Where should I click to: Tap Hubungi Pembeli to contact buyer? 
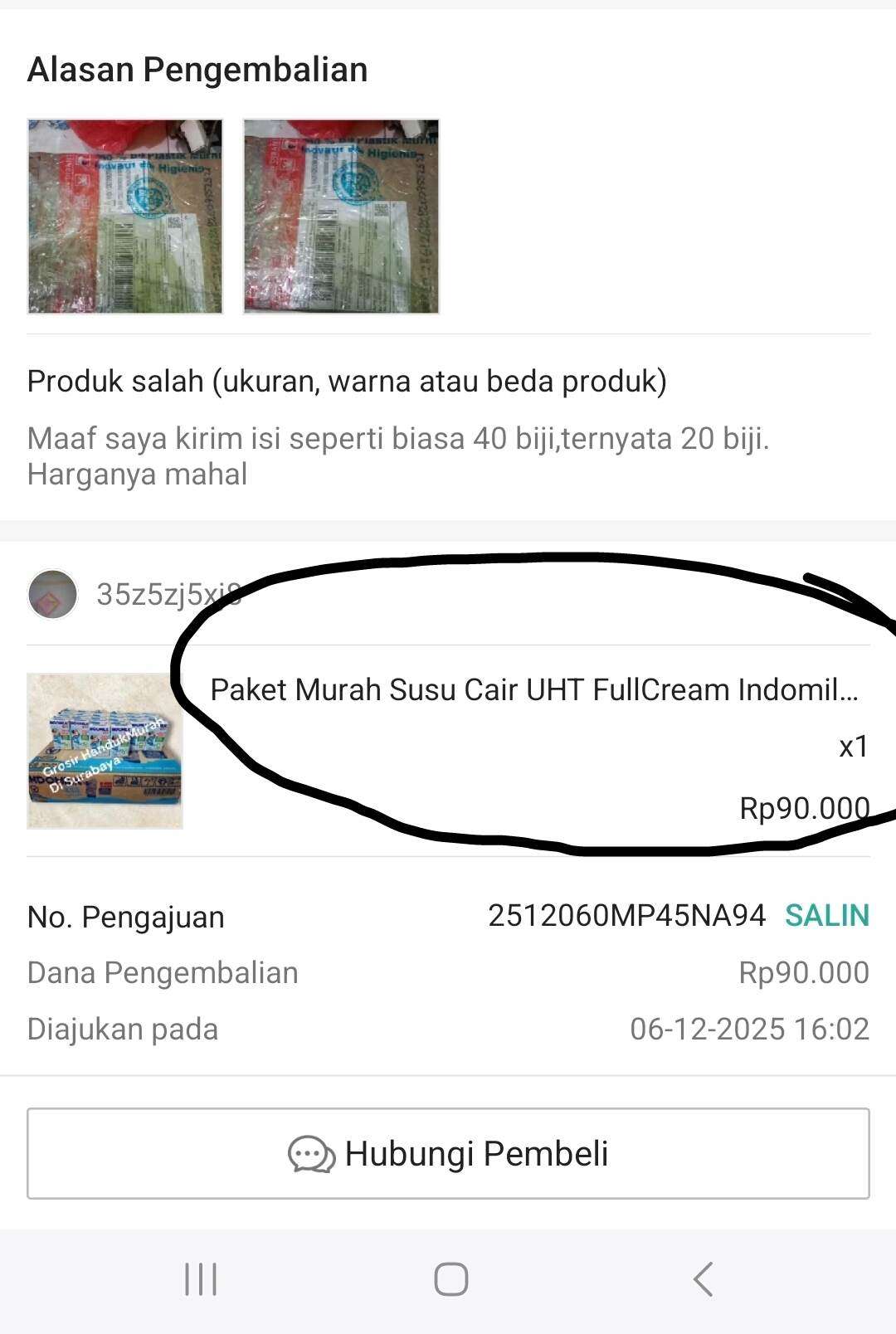click(x=448, y=1153)
